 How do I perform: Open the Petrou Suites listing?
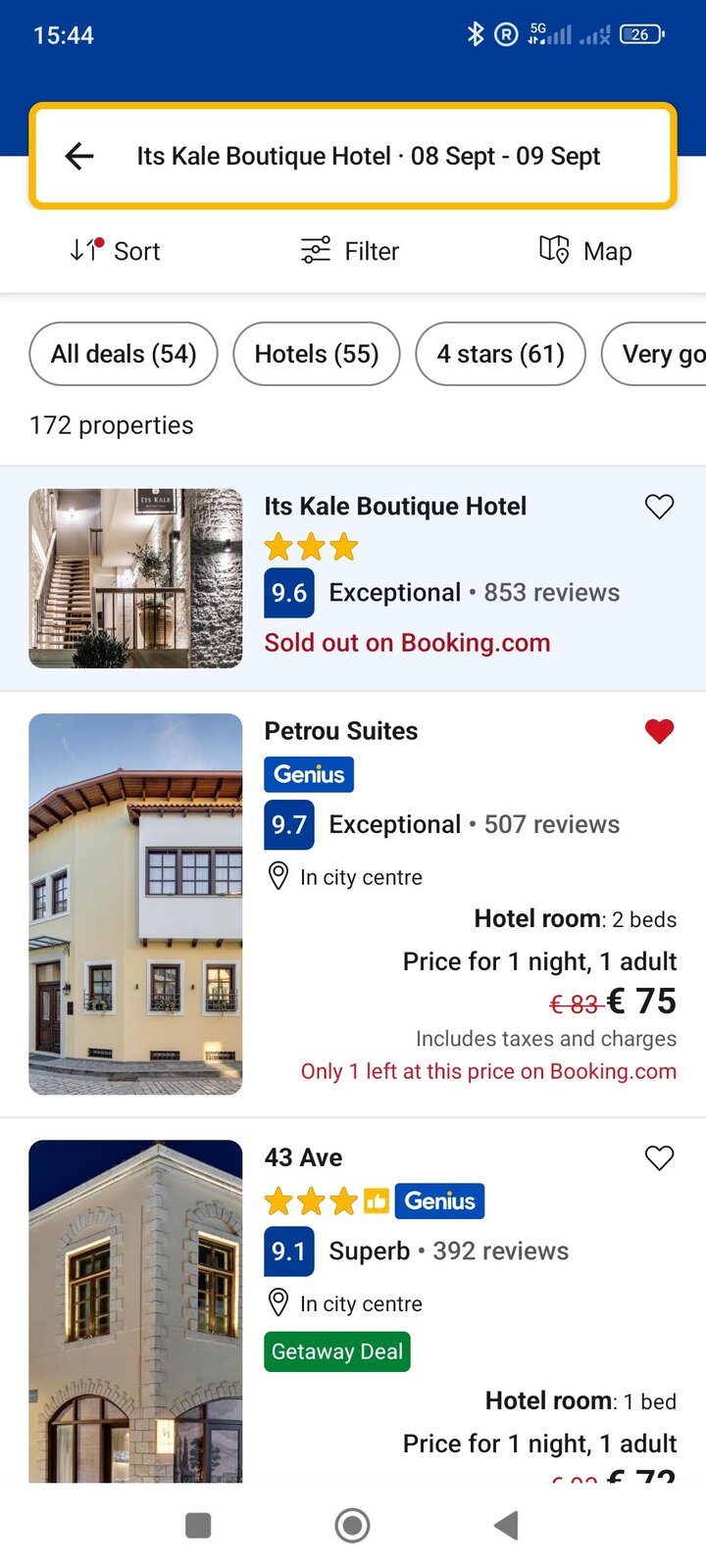(x=341, y=731)
